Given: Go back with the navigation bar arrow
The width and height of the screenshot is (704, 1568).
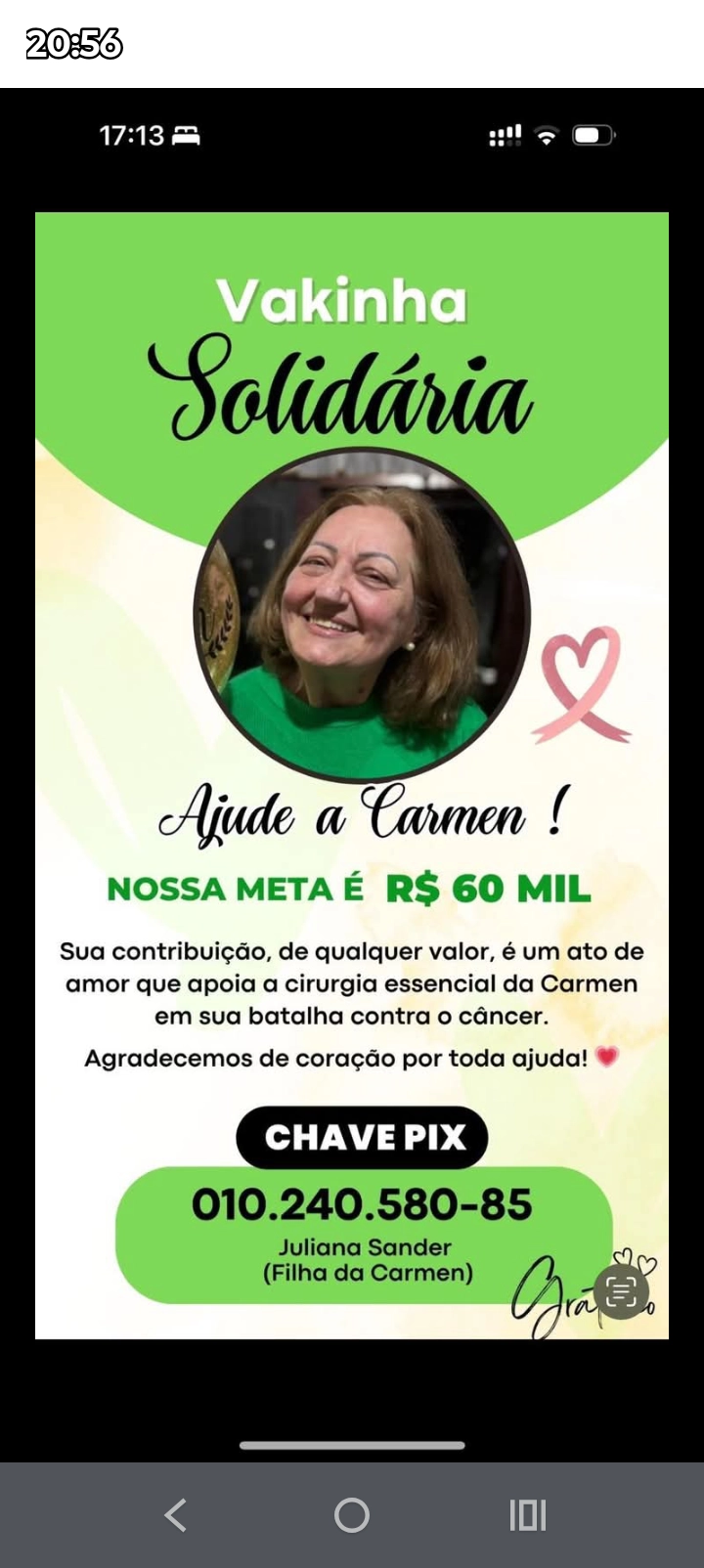Looking at the screenshot, I should click(x=176, y=1514).
